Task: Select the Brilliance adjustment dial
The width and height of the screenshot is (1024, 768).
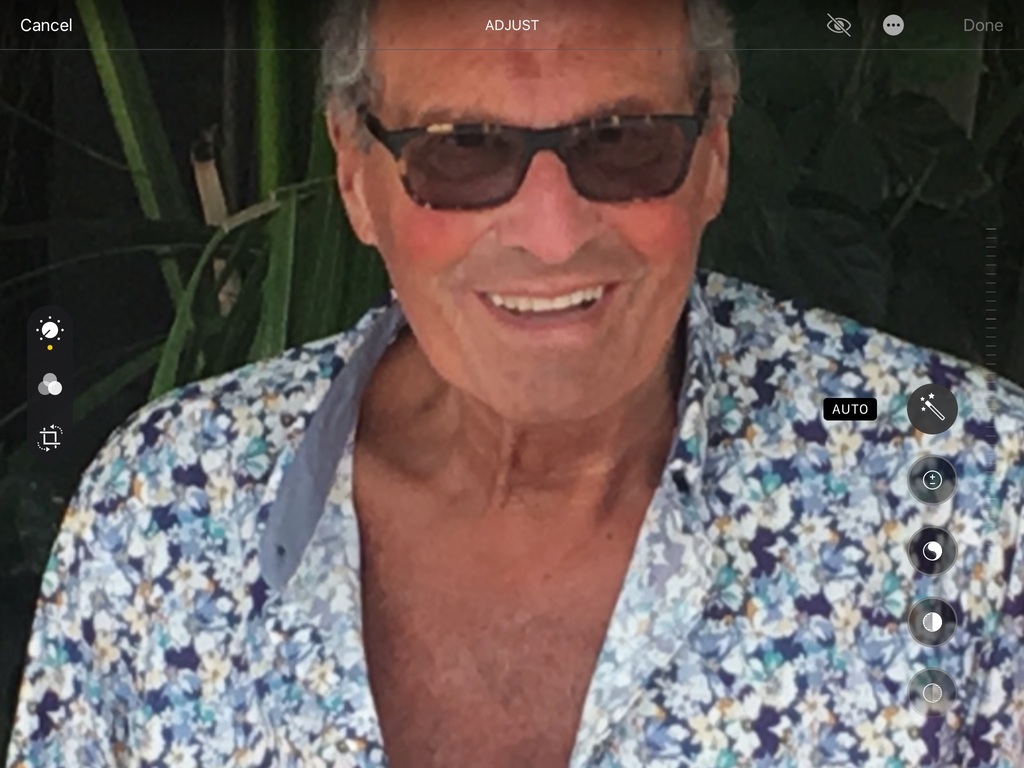Action: [932, 551]
